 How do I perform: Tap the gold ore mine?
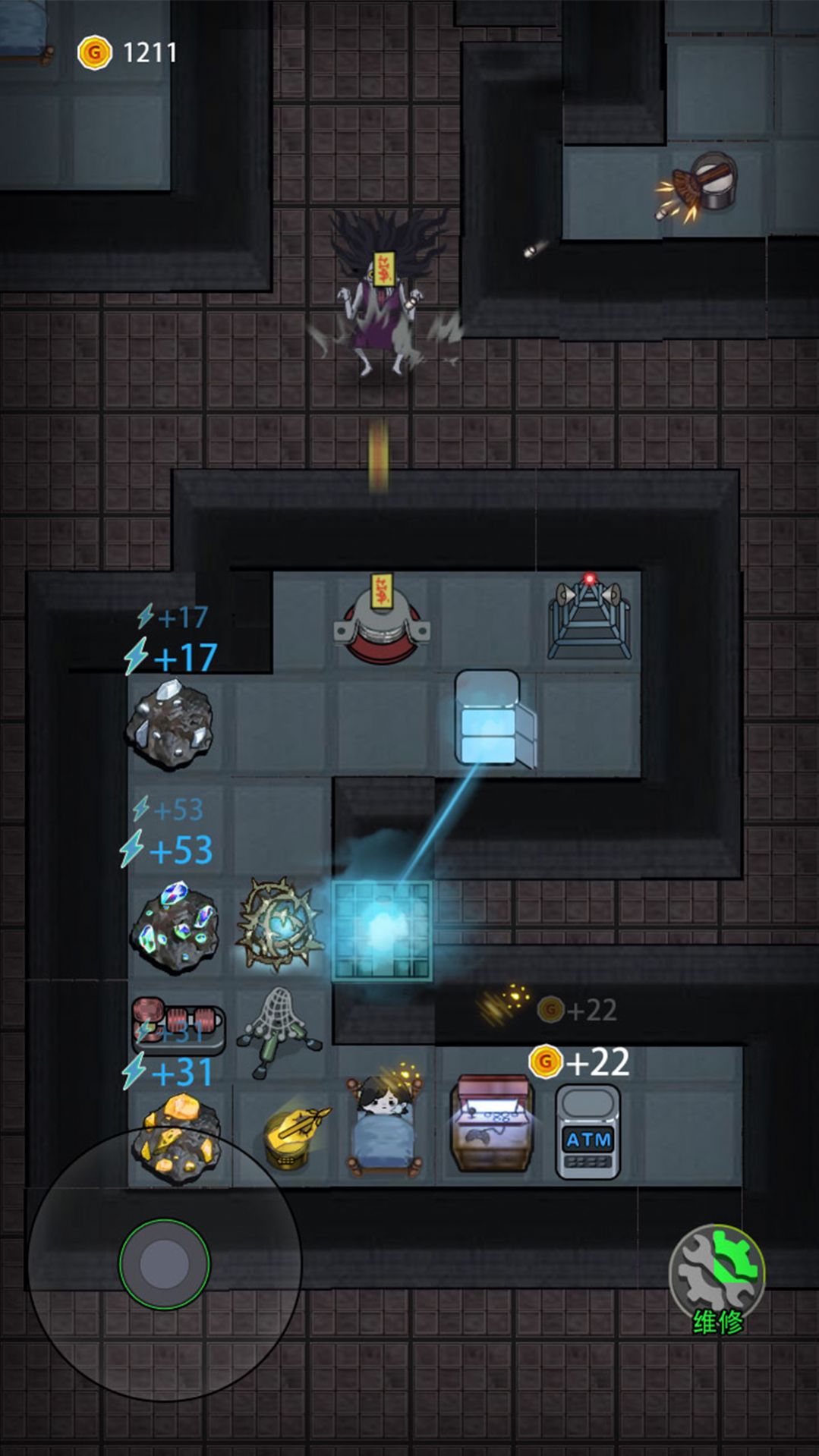(x=176, y=1136)
